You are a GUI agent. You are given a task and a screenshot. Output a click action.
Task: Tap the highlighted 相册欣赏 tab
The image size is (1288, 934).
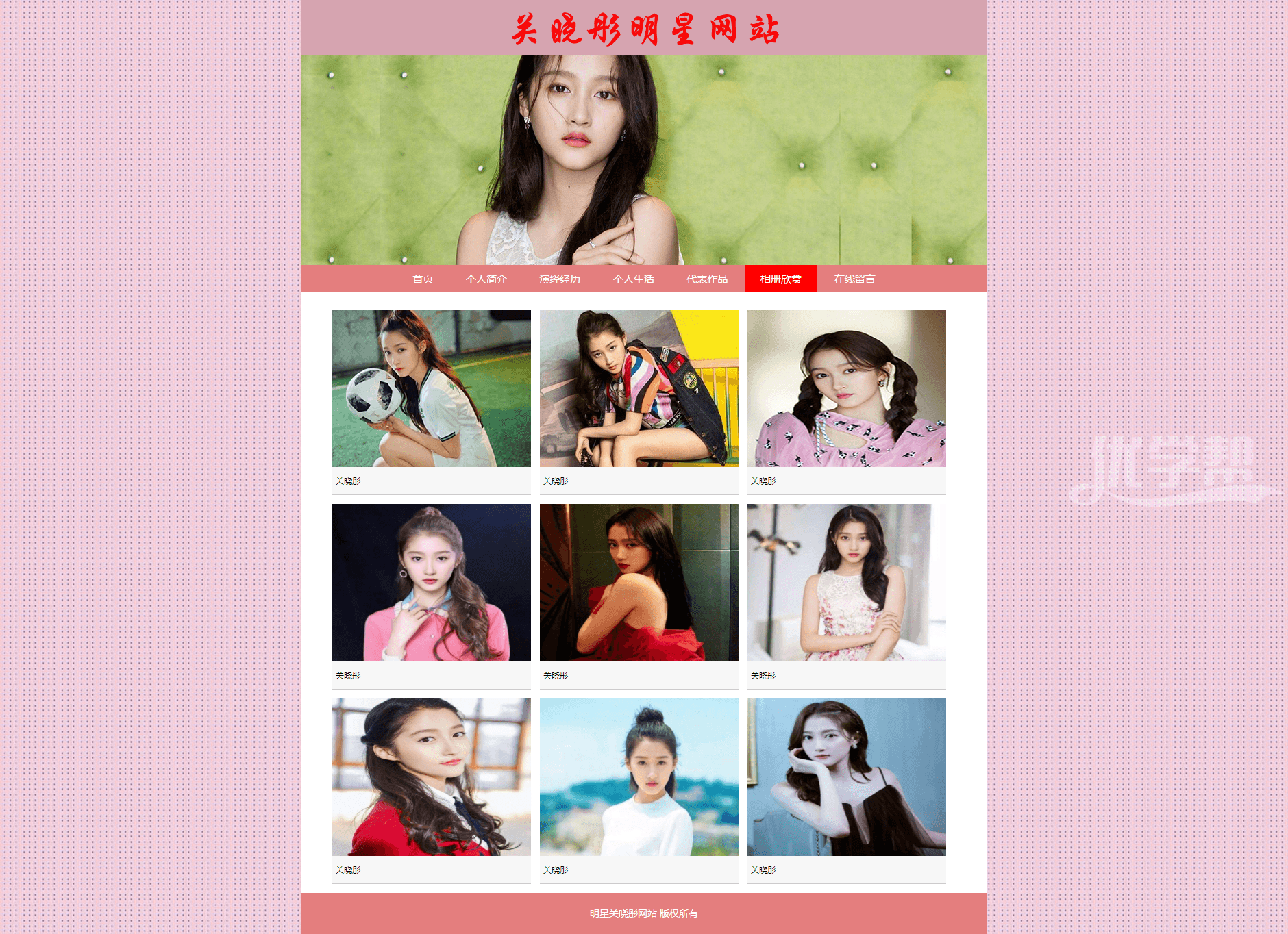pyautogui.click(x=780, y=279)
